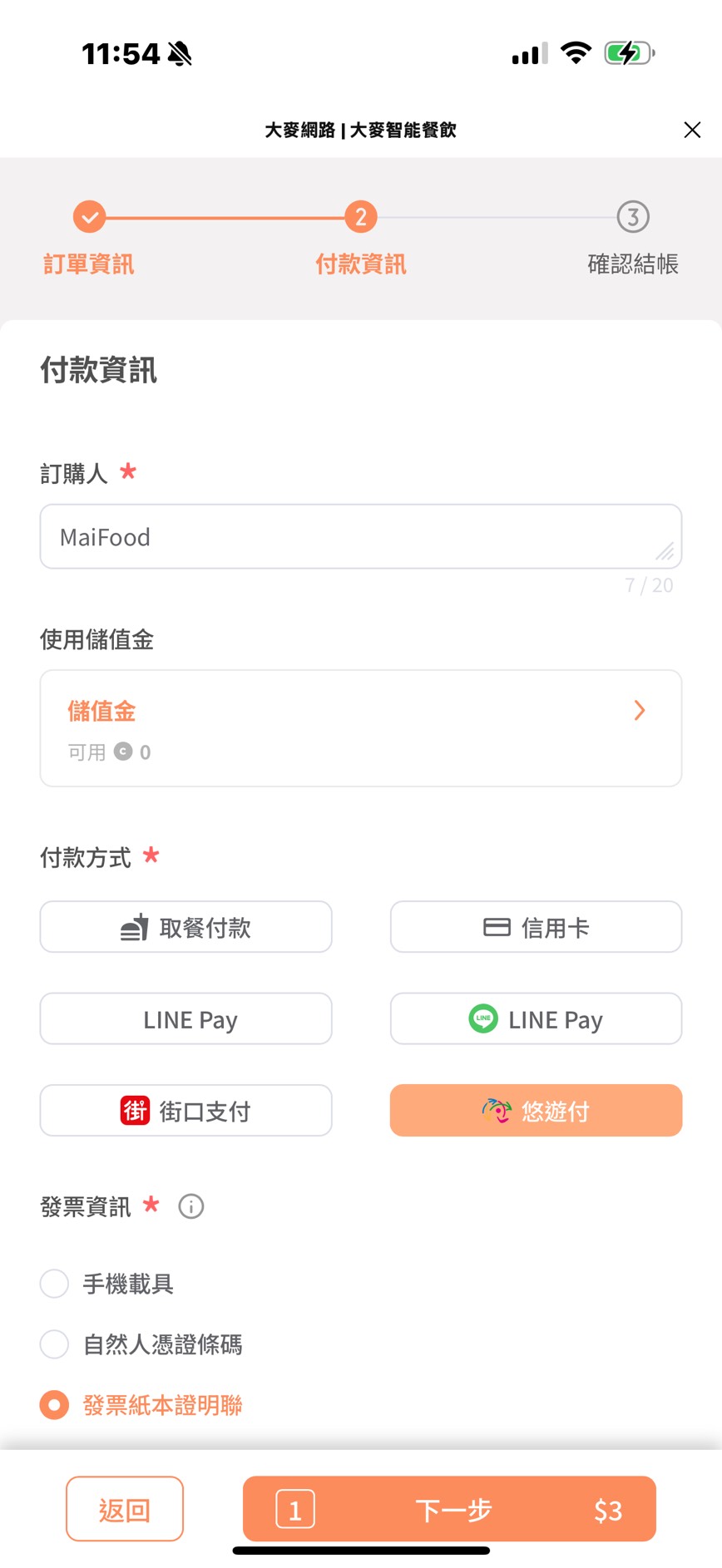Select the 自然人憑證條碼 invoice option
This screenshot has height=1568, width=722.
coord(55,1344)
